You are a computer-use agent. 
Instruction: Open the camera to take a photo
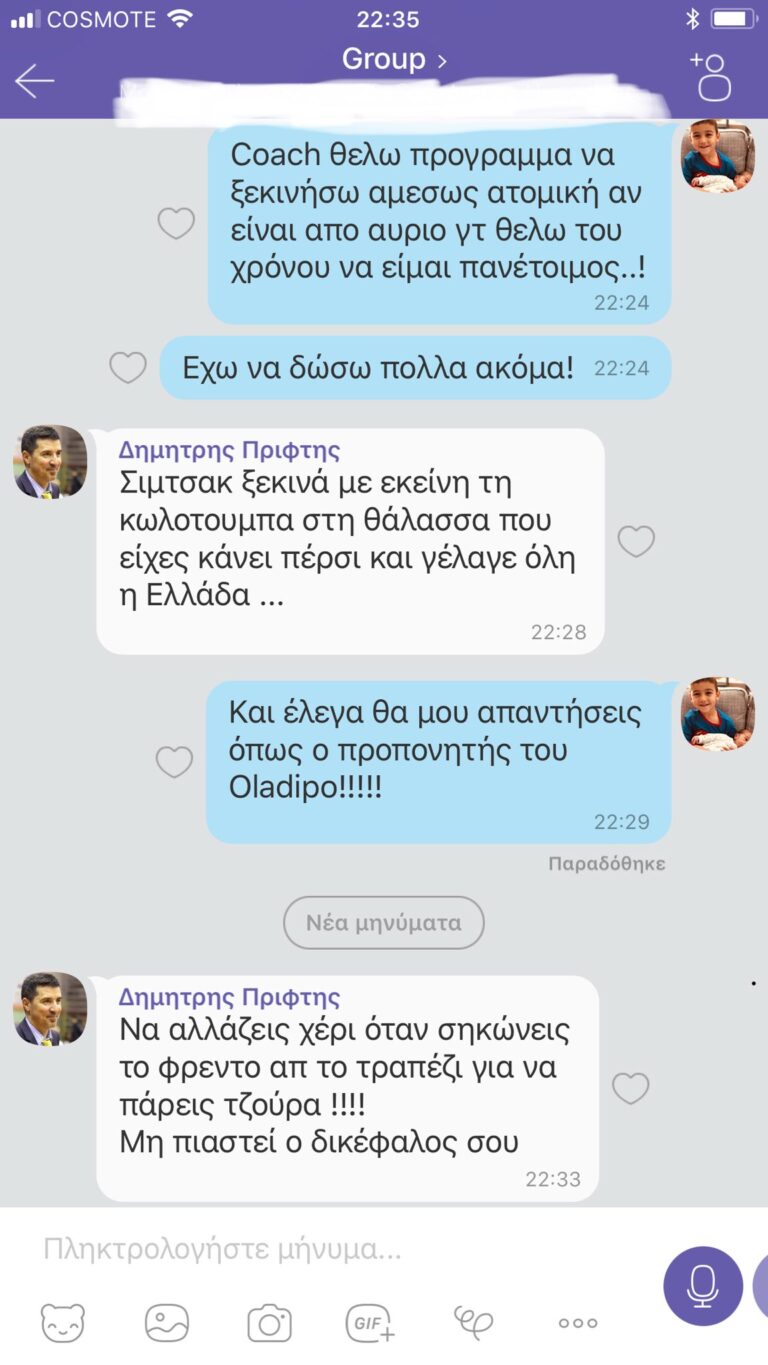click(x=269, y=1322)
